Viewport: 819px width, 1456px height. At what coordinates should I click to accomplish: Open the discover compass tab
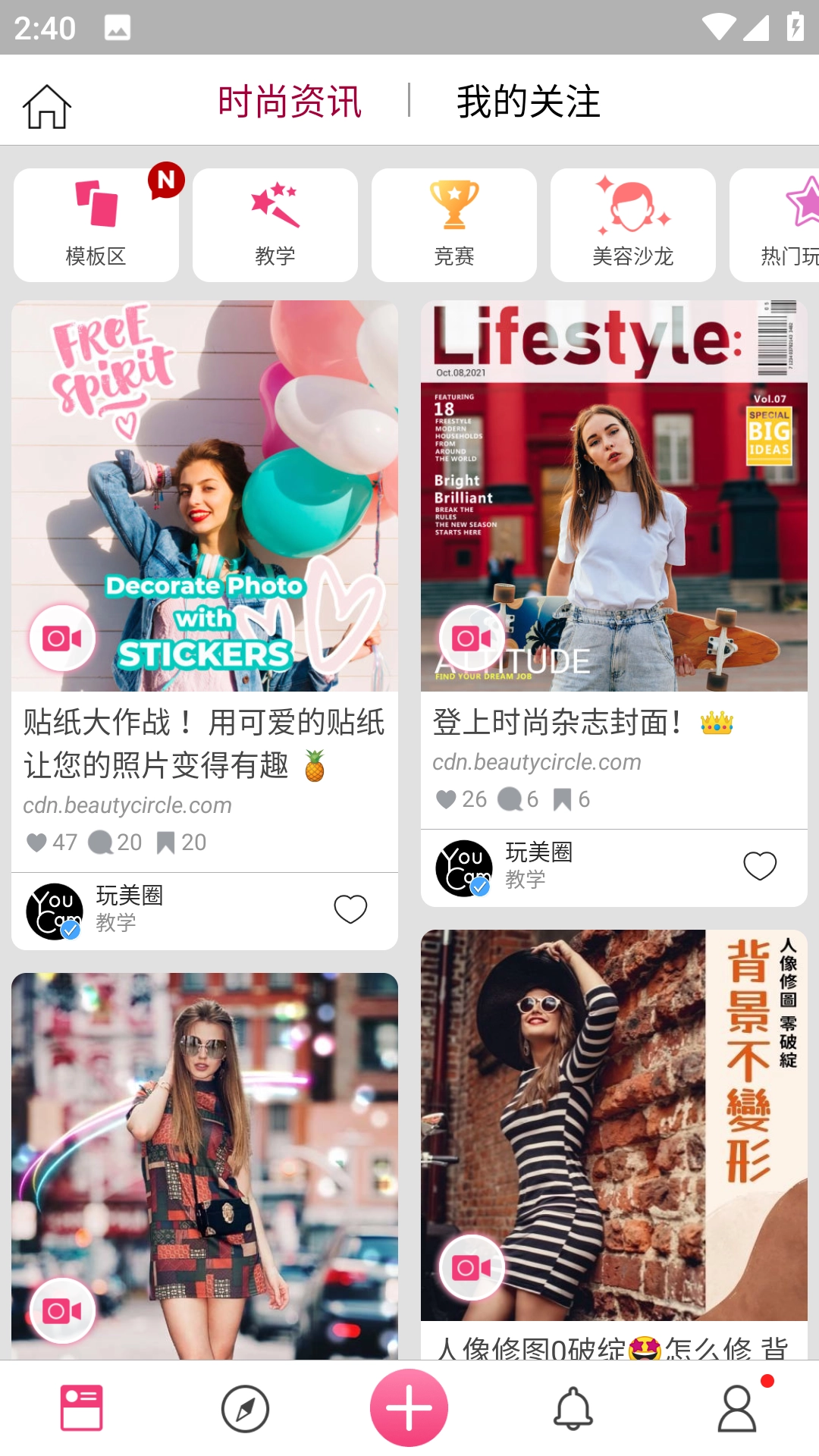(x=246, y=1409)
